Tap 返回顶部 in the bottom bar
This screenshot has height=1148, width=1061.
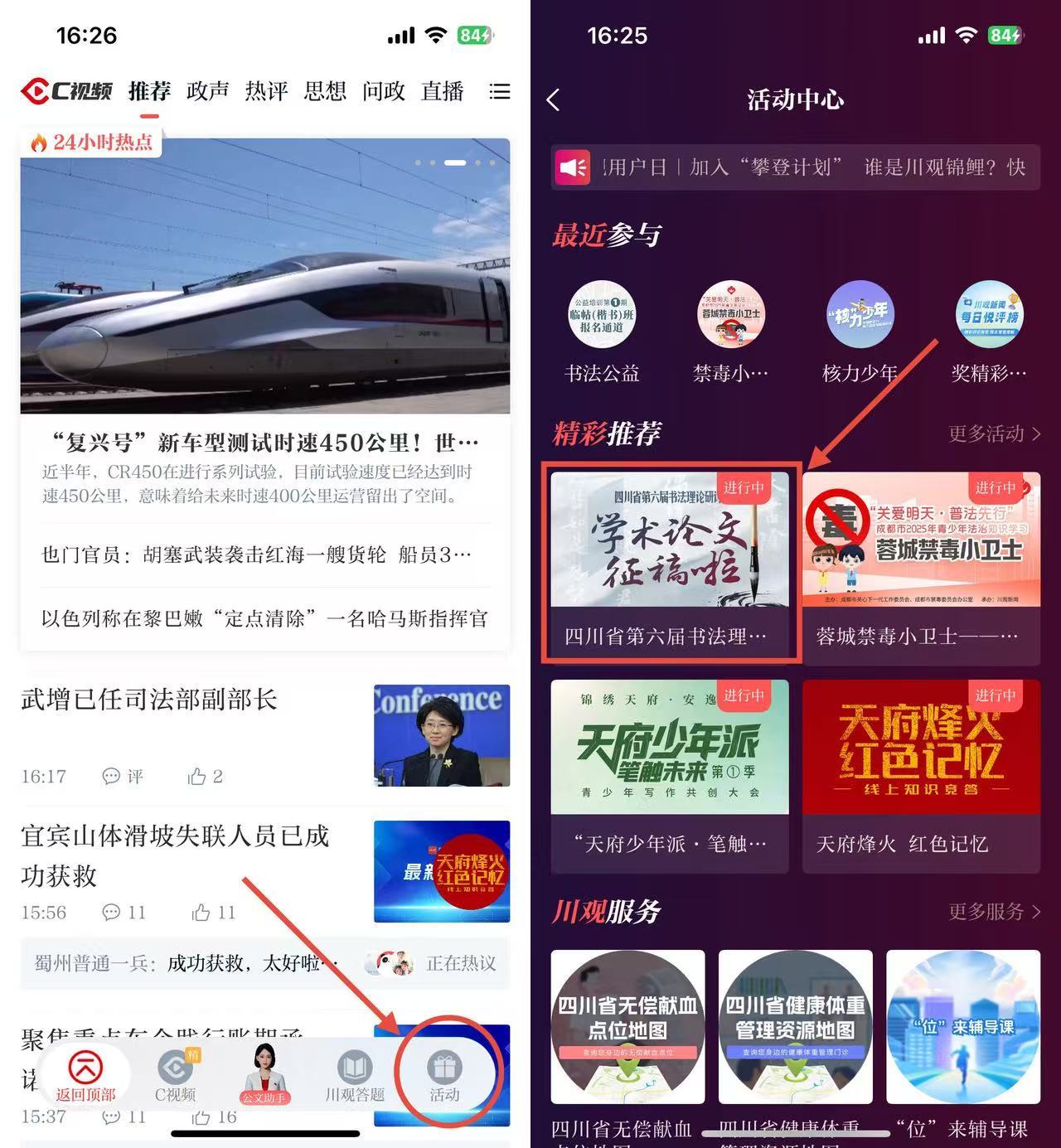point(85,1076)
